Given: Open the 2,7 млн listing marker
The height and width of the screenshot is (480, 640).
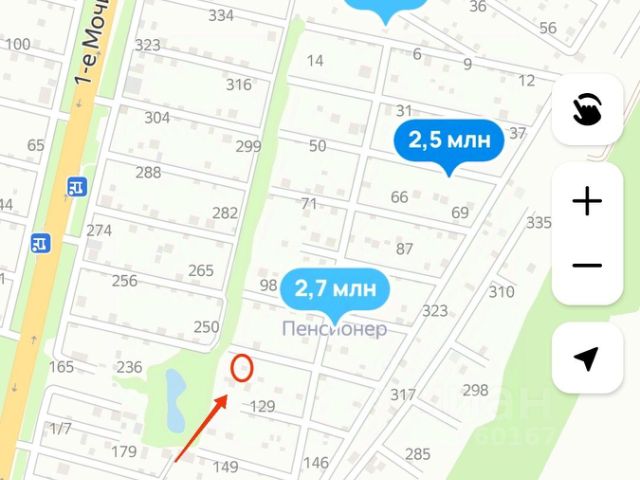Looking at the screenshot, I should 334,290.
